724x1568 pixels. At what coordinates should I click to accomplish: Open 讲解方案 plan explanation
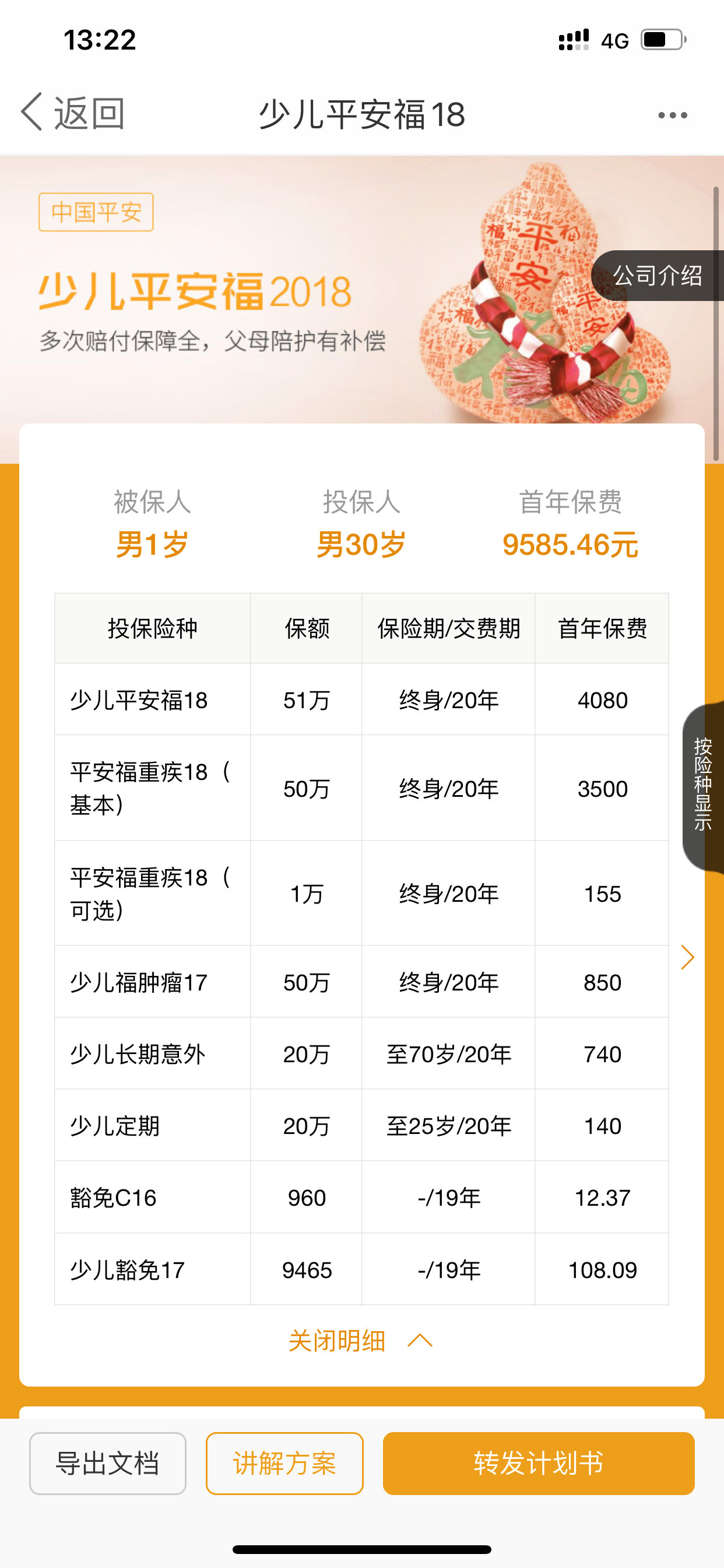(x=284, y=1464)
